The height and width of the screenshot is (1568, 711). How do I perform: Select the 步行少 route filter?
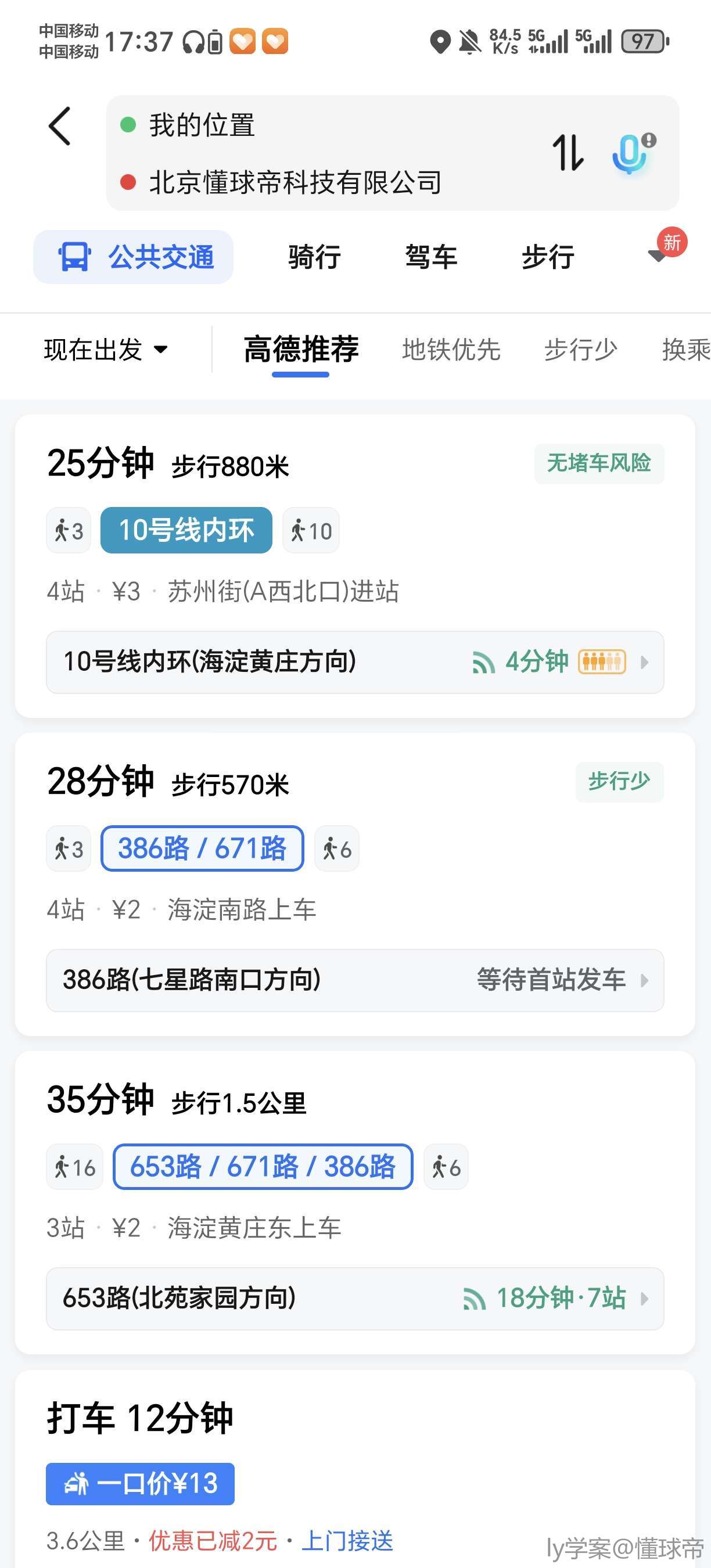pyautogui.click(x=581, y=350)
